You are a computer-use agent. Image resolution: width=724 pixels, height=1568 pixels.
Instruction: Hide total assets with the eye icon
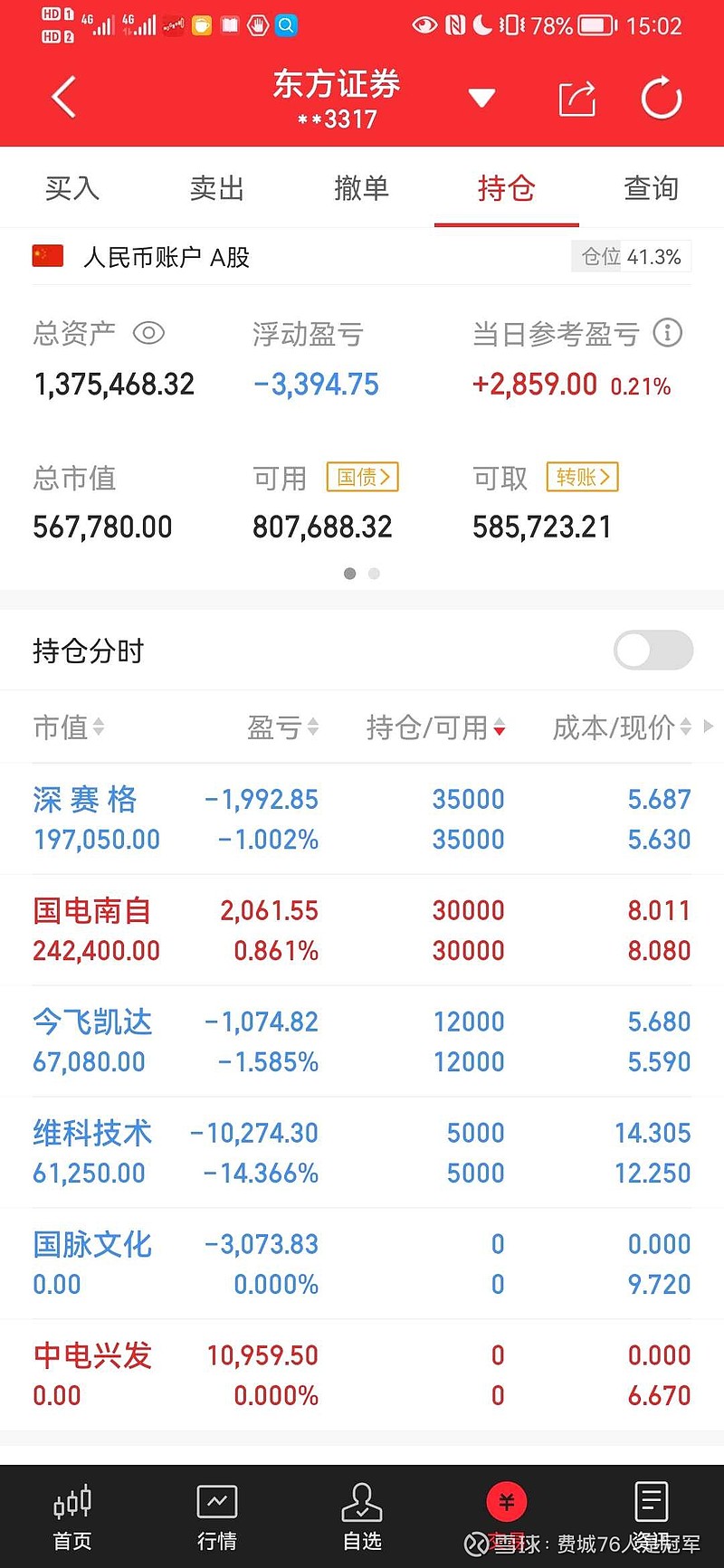click(148, 333)
